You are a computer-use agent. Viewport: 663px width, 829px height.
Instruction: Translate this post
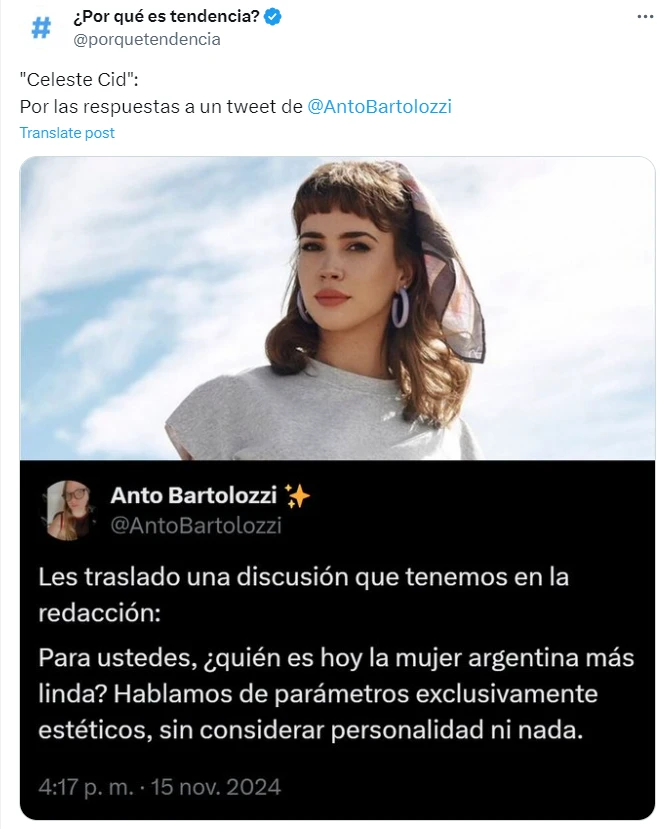pyautogui.click(x=67, y=133)
